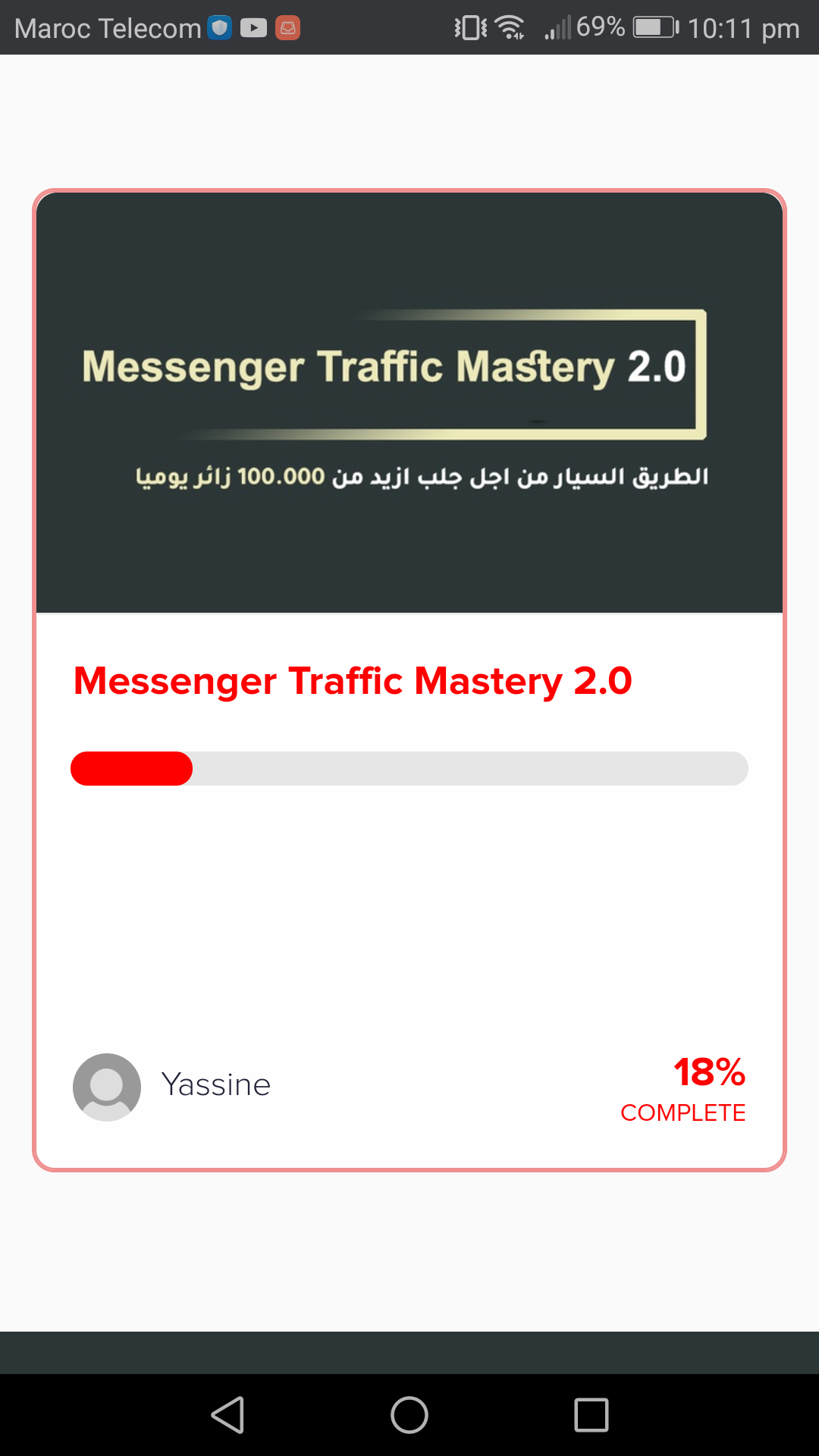Go to the home screen
Image resolution: width=819 pixels, height=1456 pixels.
409,1415
